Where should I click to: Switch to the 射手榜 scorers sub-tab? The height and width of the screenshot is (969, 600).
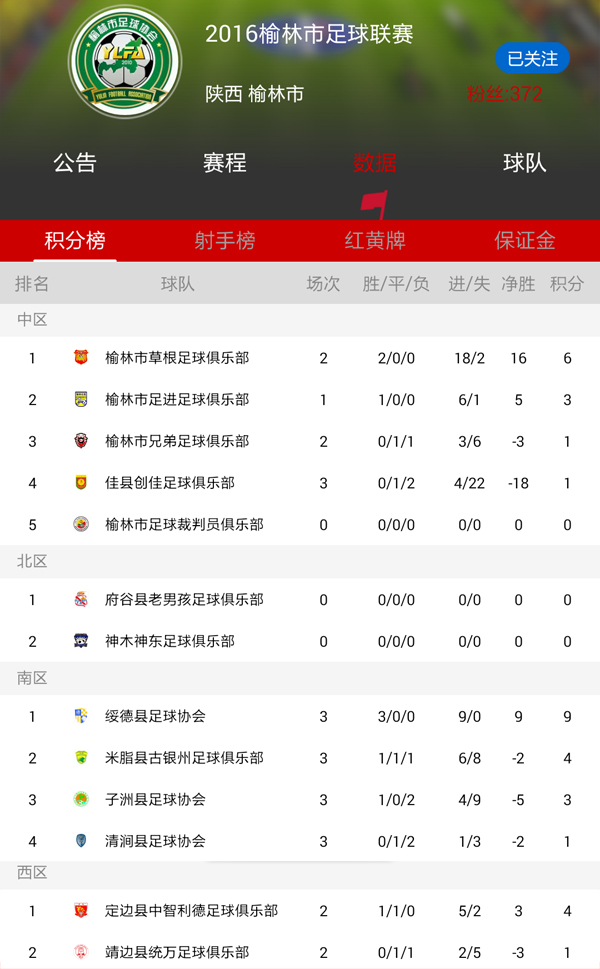(x=225, y=240)
